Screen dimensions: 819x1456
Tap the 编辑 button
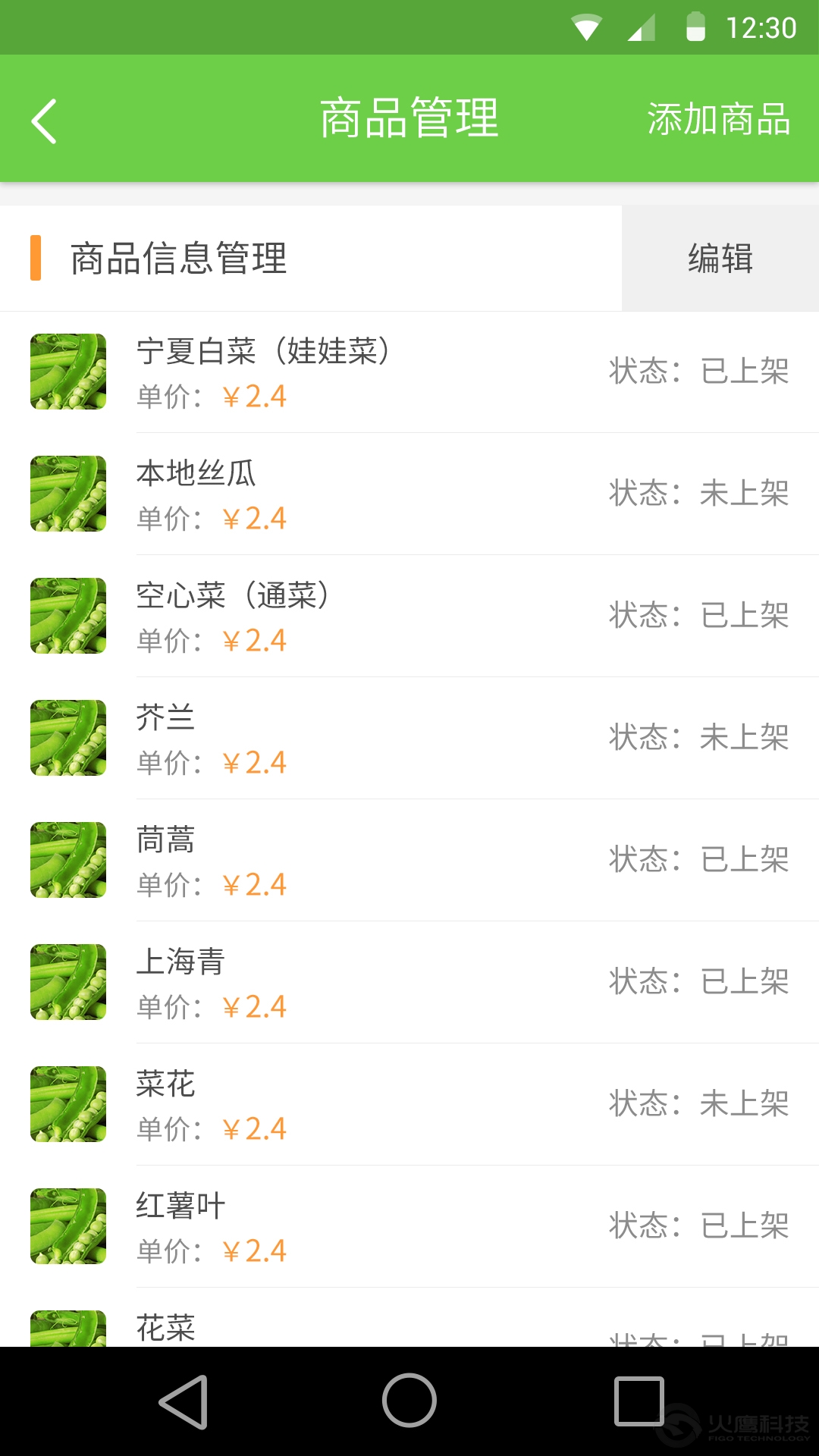[720, 259]
